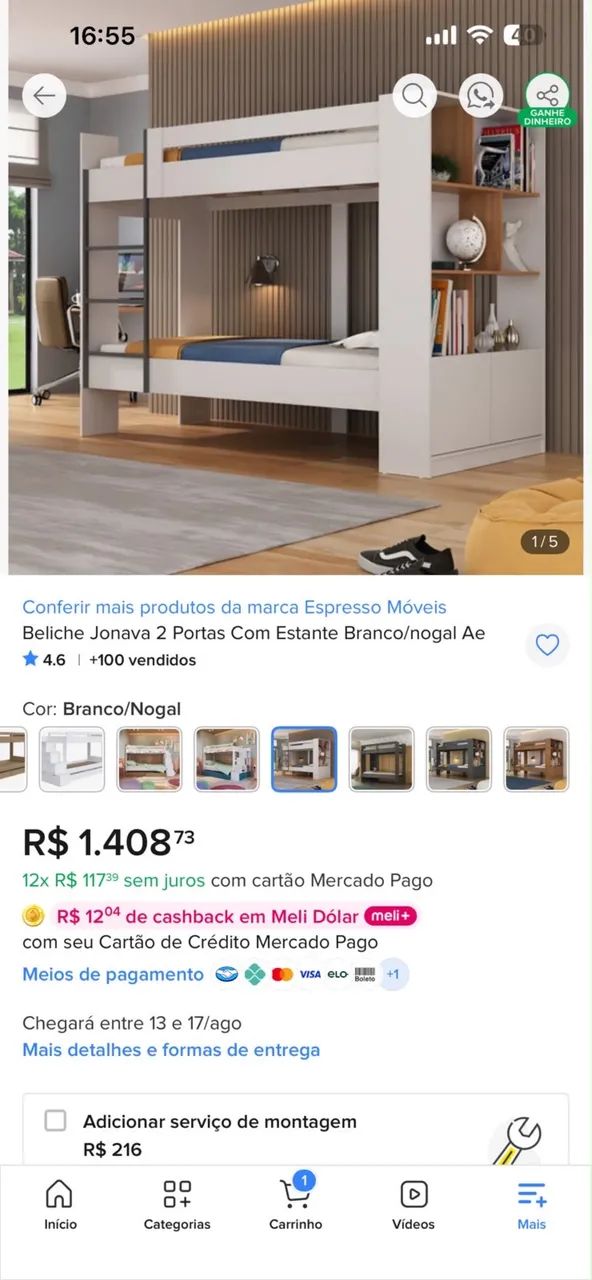Open Conferir mais produtos da marca Espresso Móveis

click(234, 607)
